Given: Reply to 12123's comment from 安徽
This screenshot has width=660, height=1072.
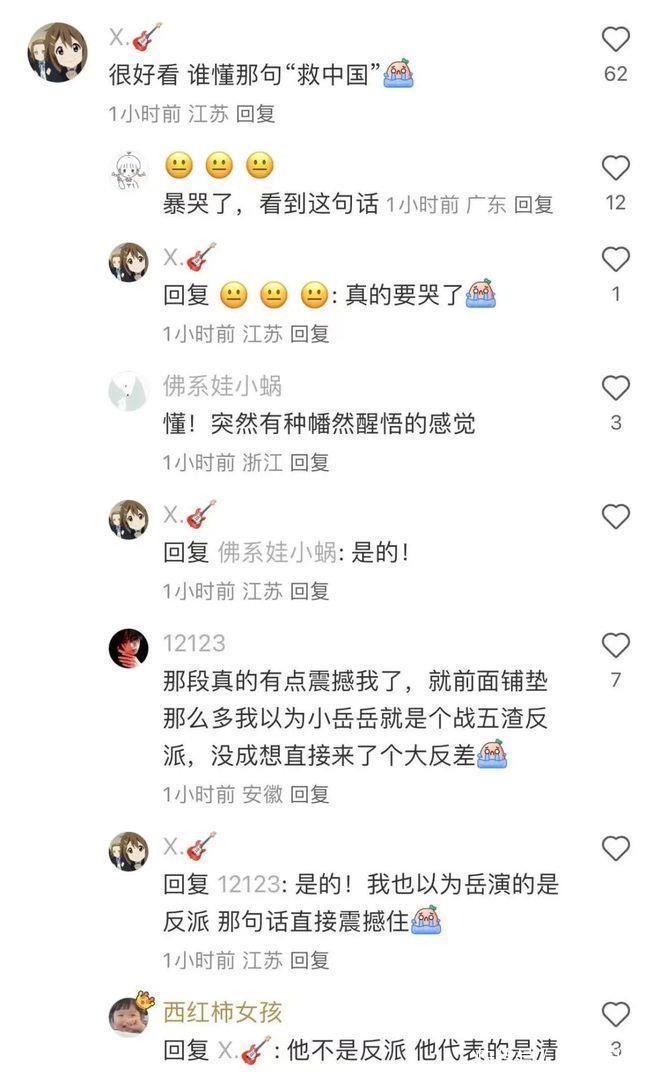Looking at the screenshot, I should 309,795.
